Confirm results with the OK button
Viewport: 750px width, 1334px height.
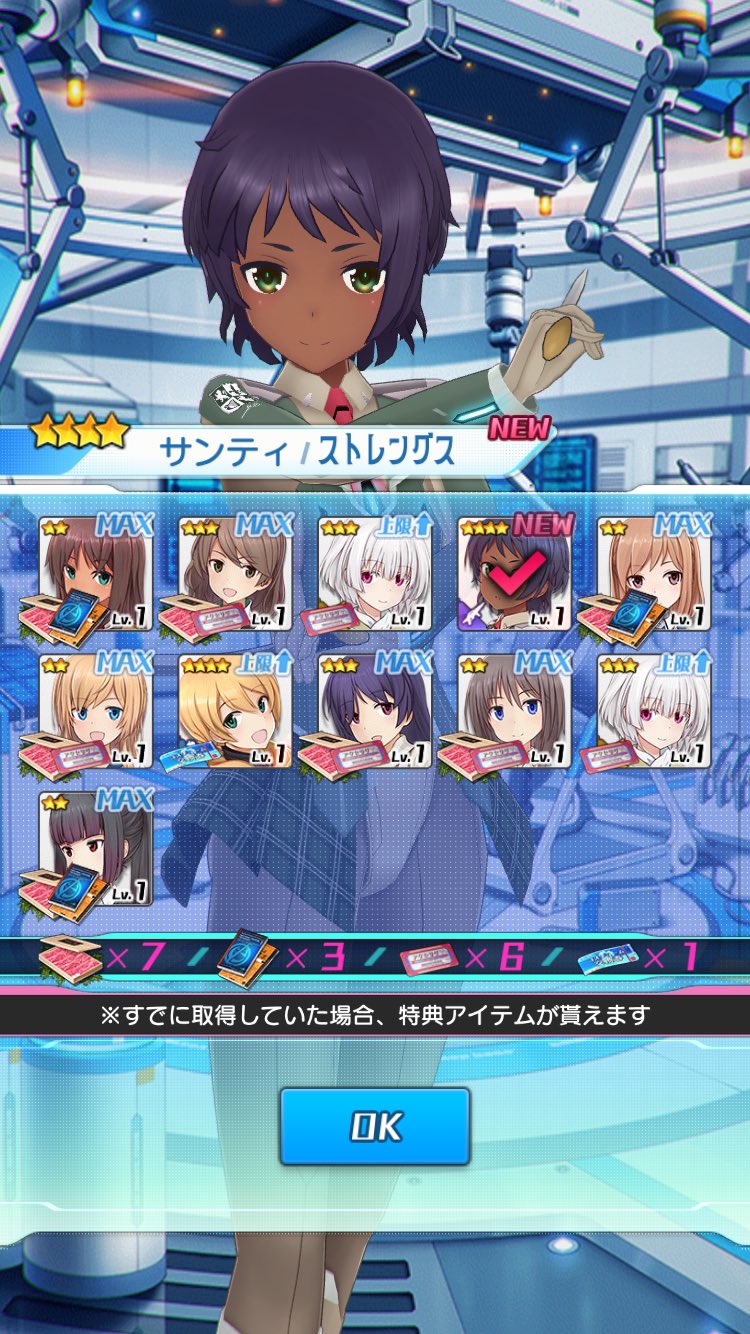point(374,1126)
